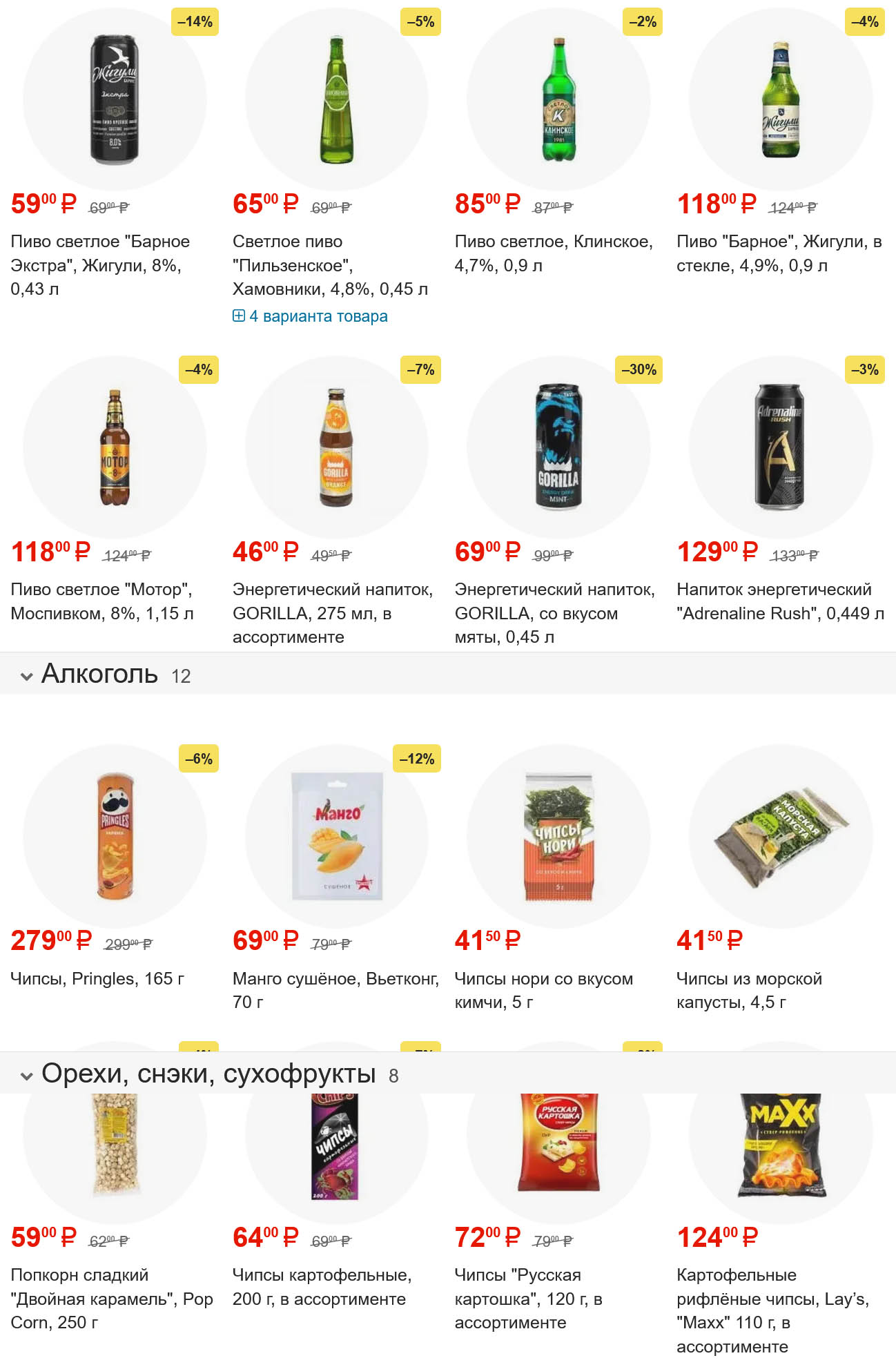Open Pringles 165 г chips card
This screenshot has width=896, height=1367.
coord(115,836)
